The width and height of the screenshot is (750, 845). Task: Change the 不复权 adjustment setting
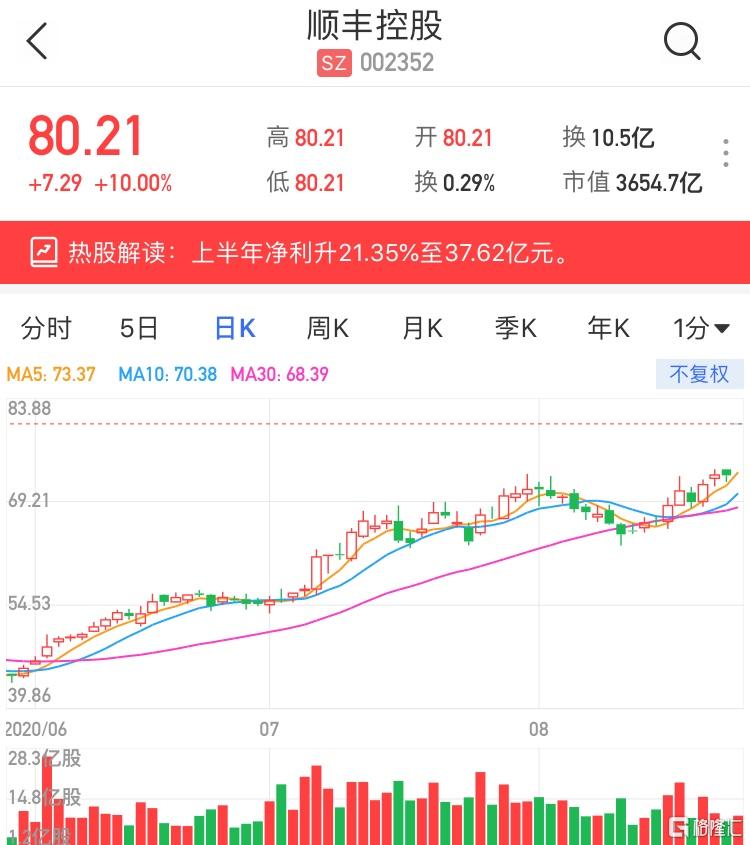tap(700, 375)
